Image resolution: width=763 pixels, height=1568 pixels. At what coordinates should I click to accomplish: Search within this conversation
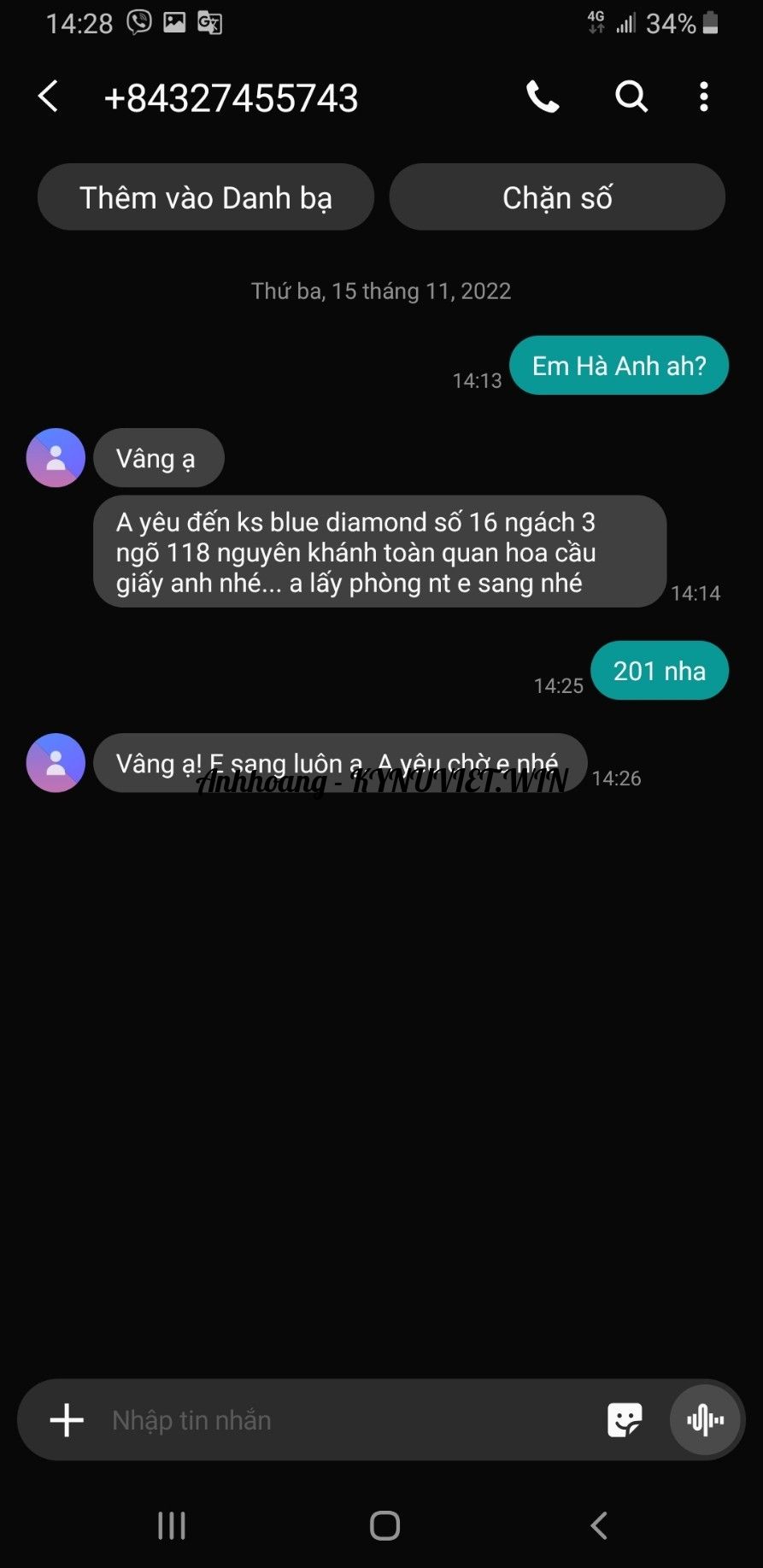pos(631,97)
